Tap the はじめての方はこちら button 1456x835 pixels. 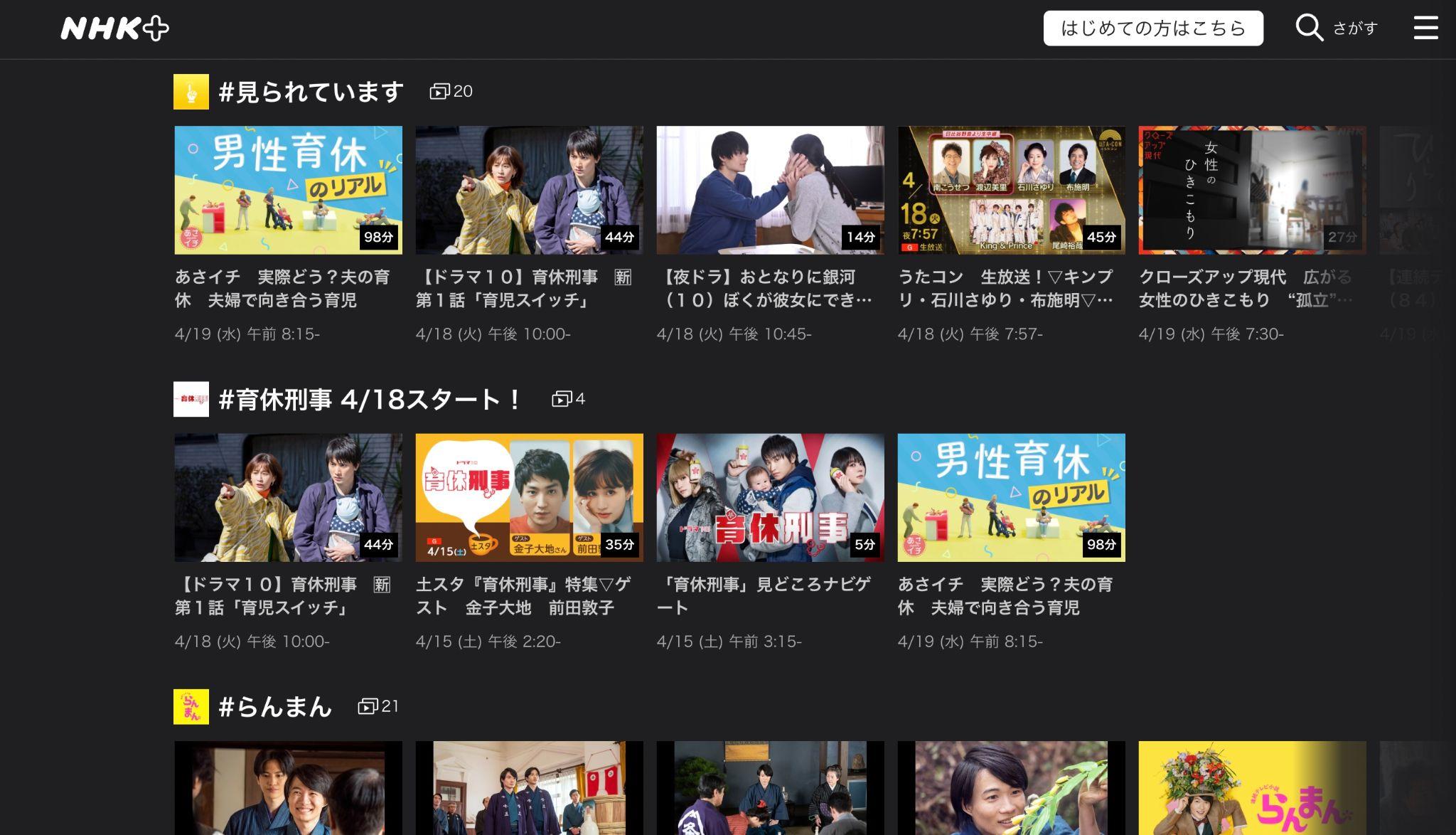[1152, 28]
